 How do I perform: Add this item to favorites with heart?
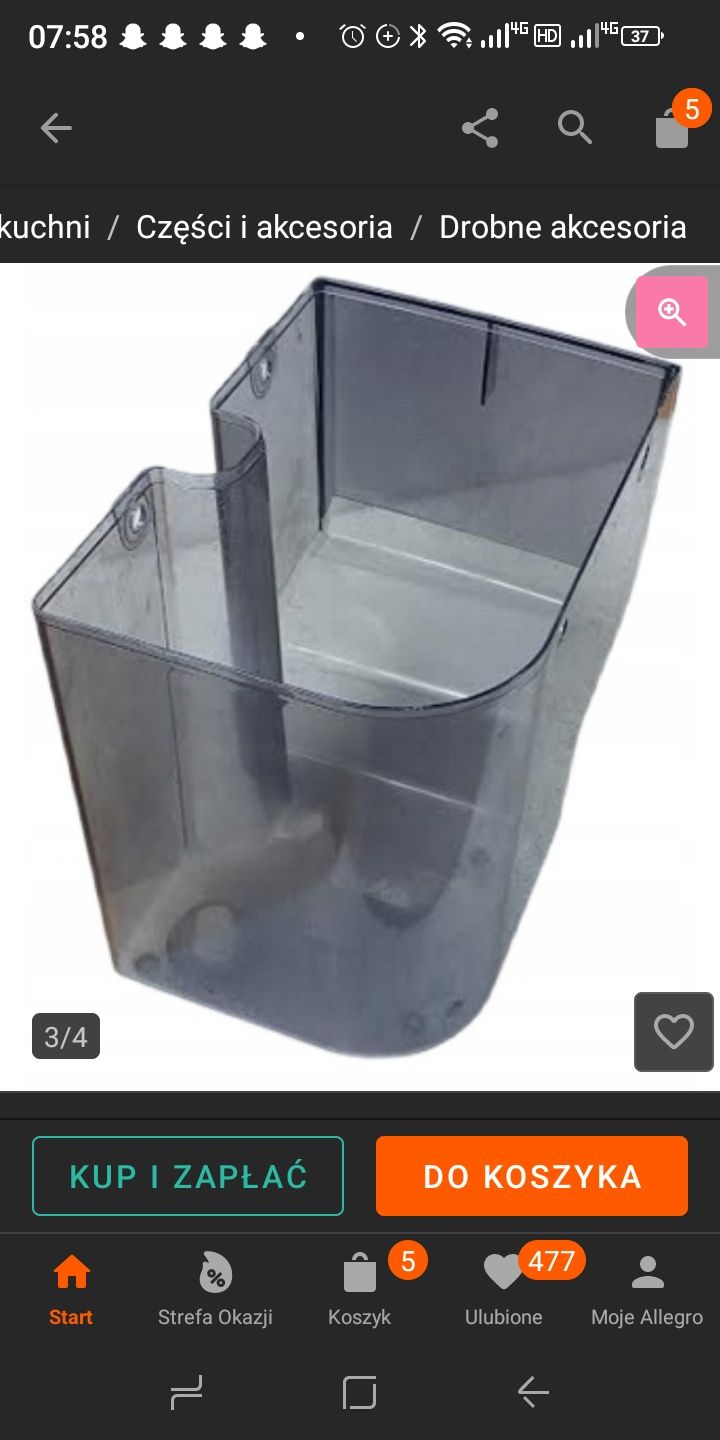(x=673, y=1032)
